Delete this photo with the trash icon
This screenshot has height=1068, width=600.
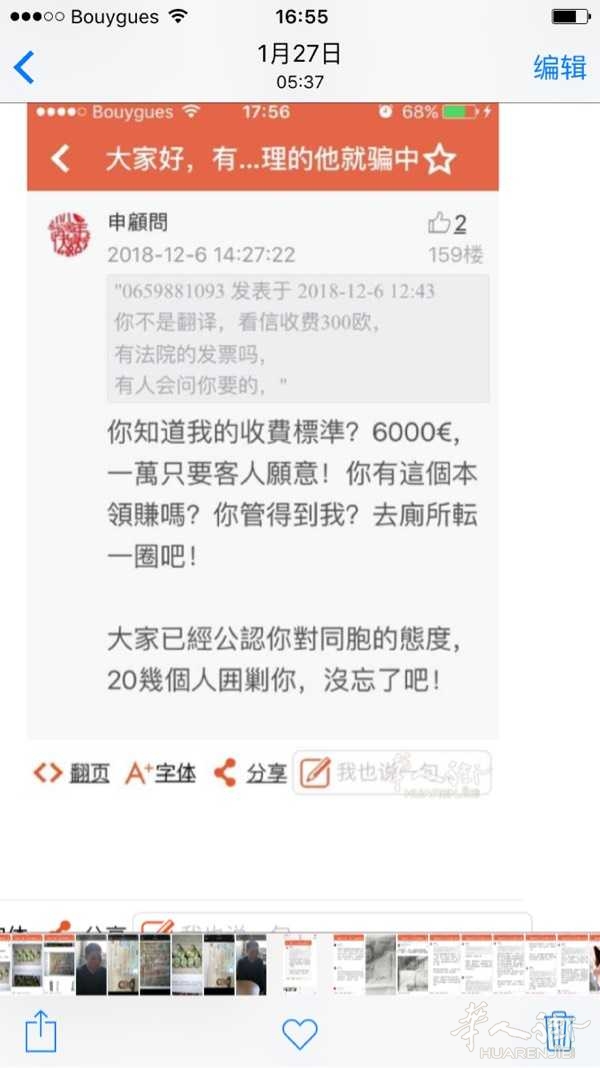(x=560, y=1030)
